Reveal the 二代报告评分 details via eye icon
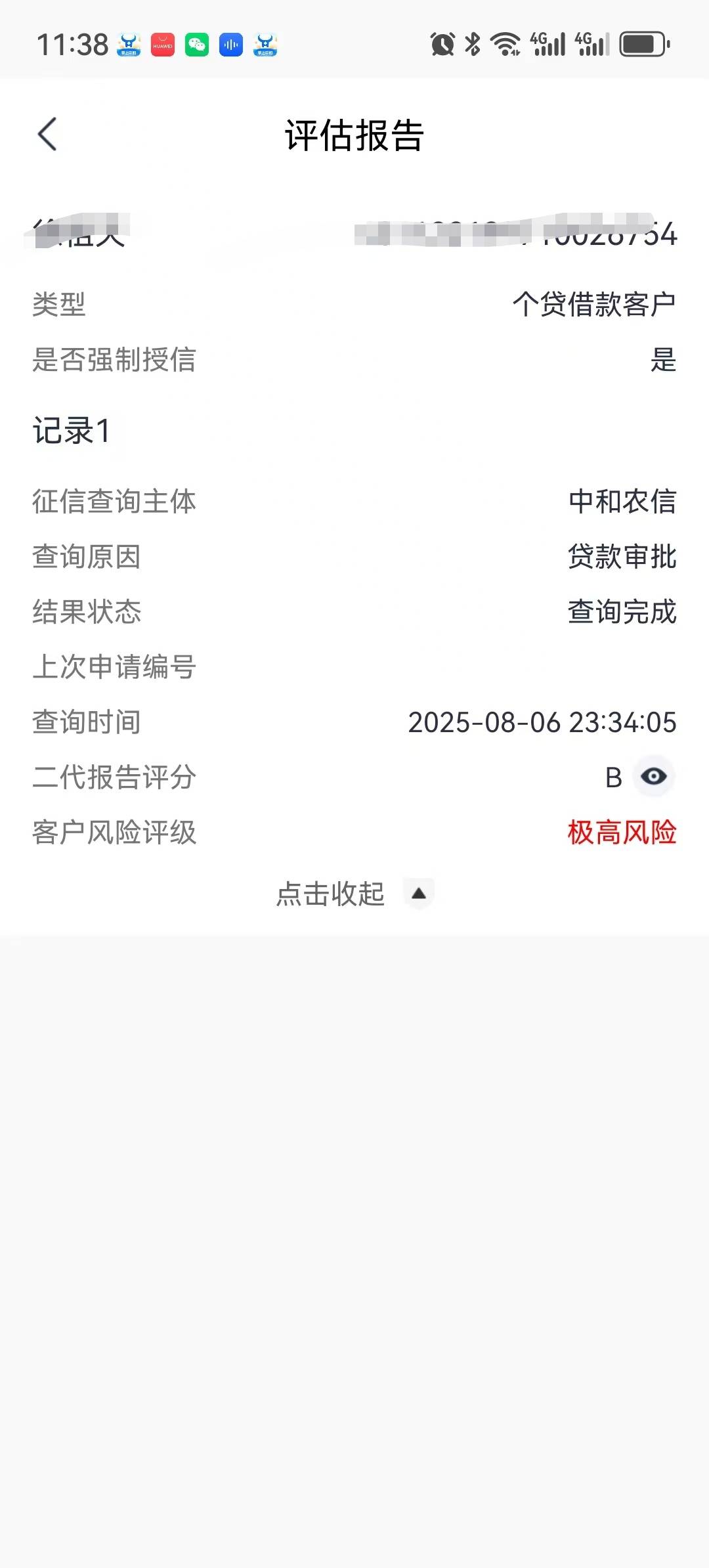The width and height of the screenshot is (709, 1568). pyautogui.click(x=653, y=777)
